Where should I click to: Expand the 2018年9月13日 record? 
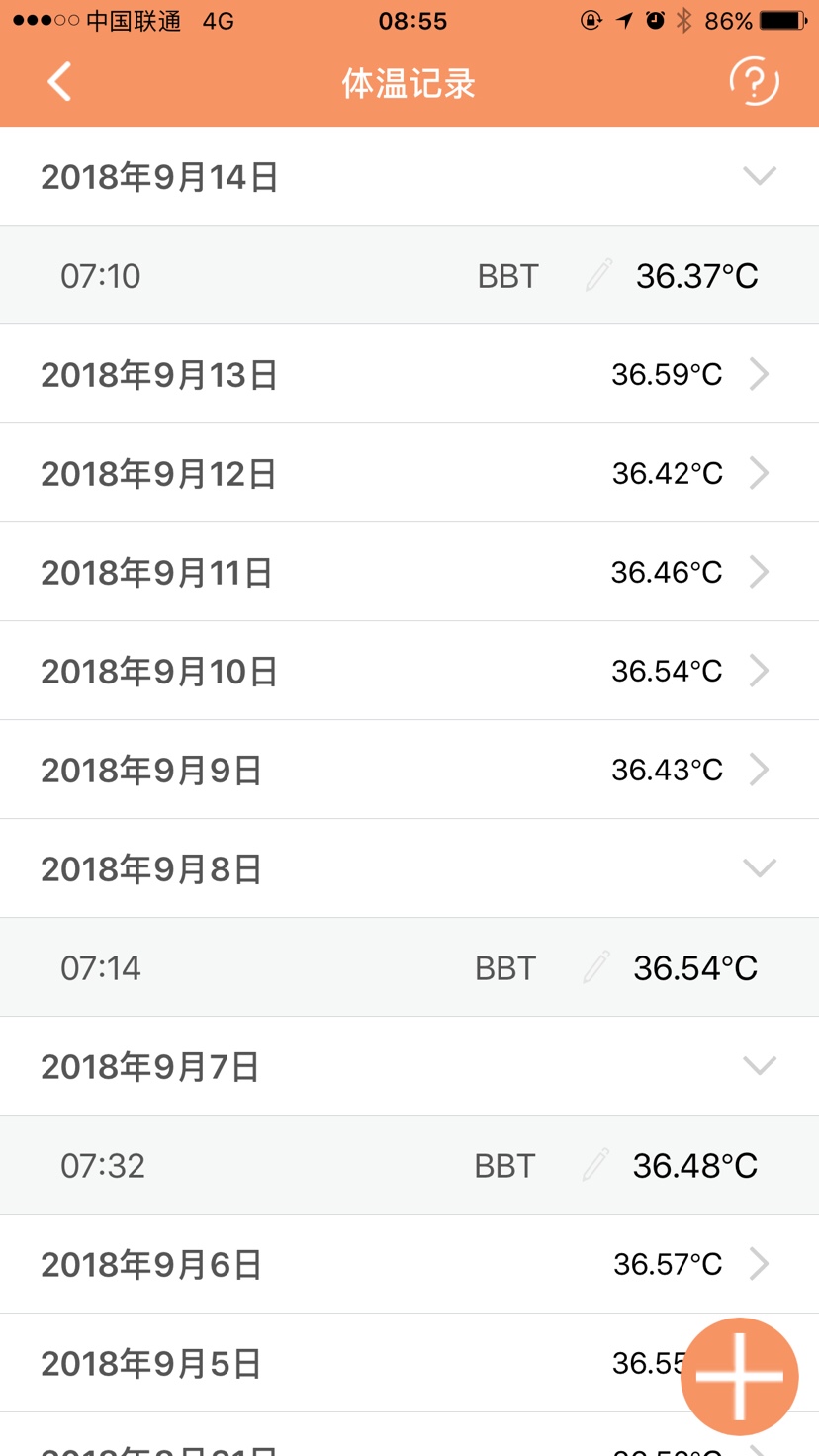tap(759, 374)
